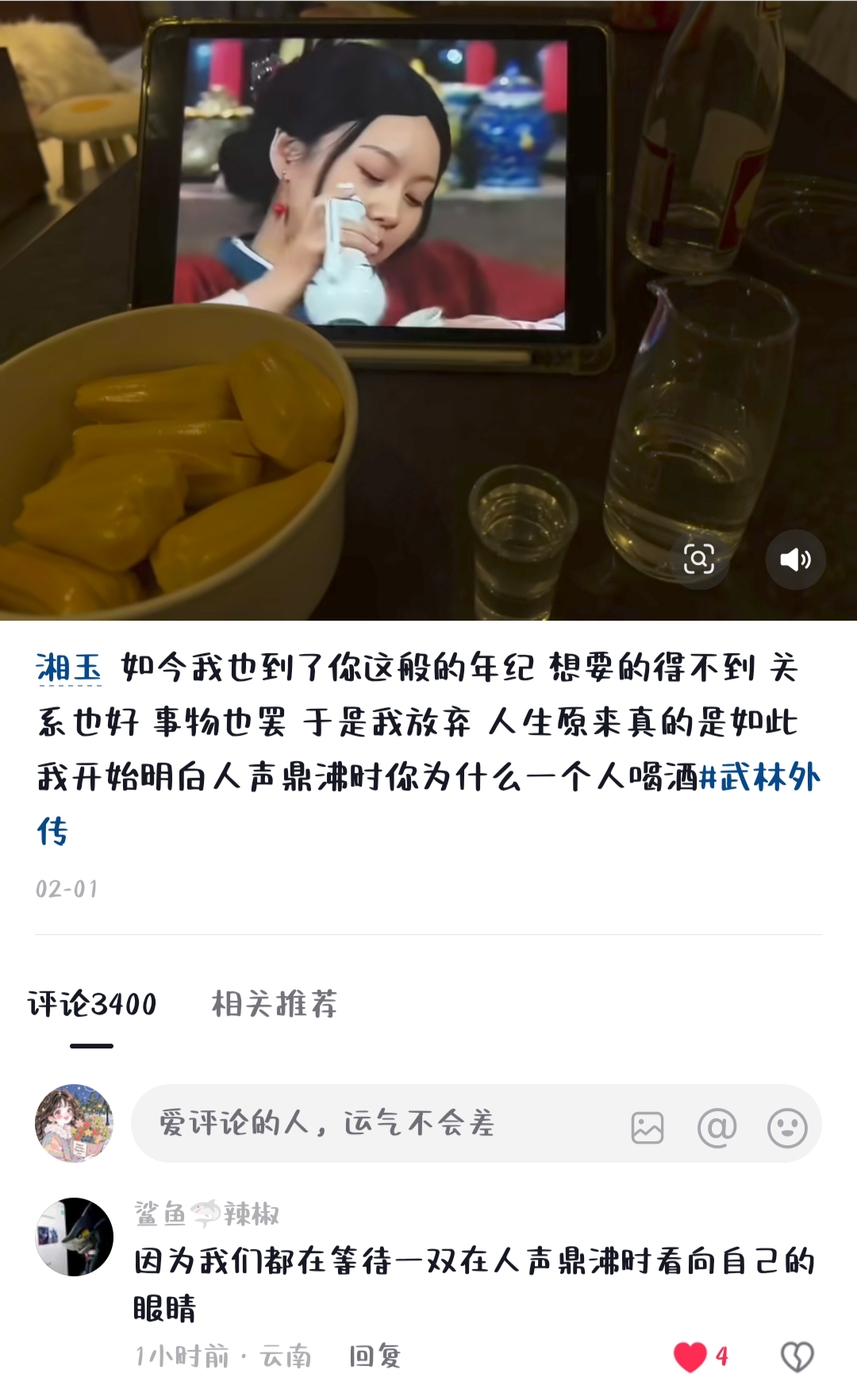Tap the video to pause playback

coord(428,310)
